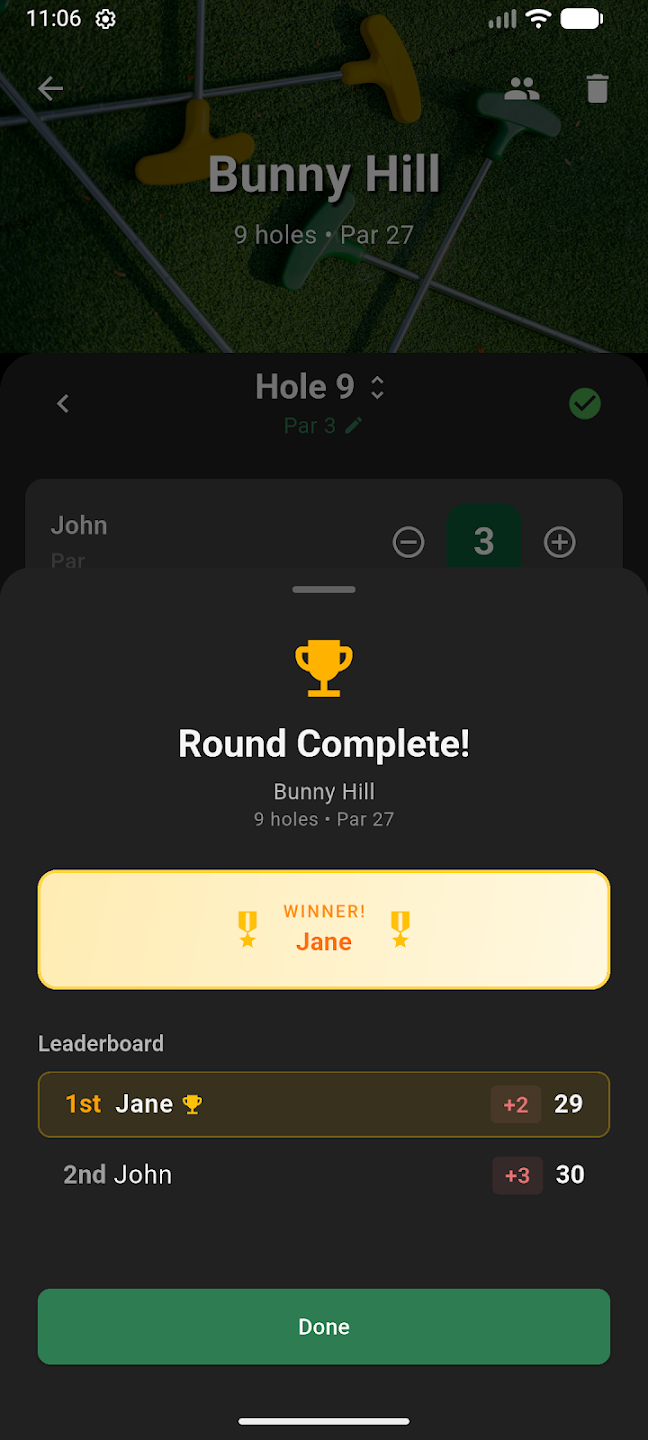Open the Hole 9 selector
648x1440 pixels.
pyautogui.click(x=321, y=387)
